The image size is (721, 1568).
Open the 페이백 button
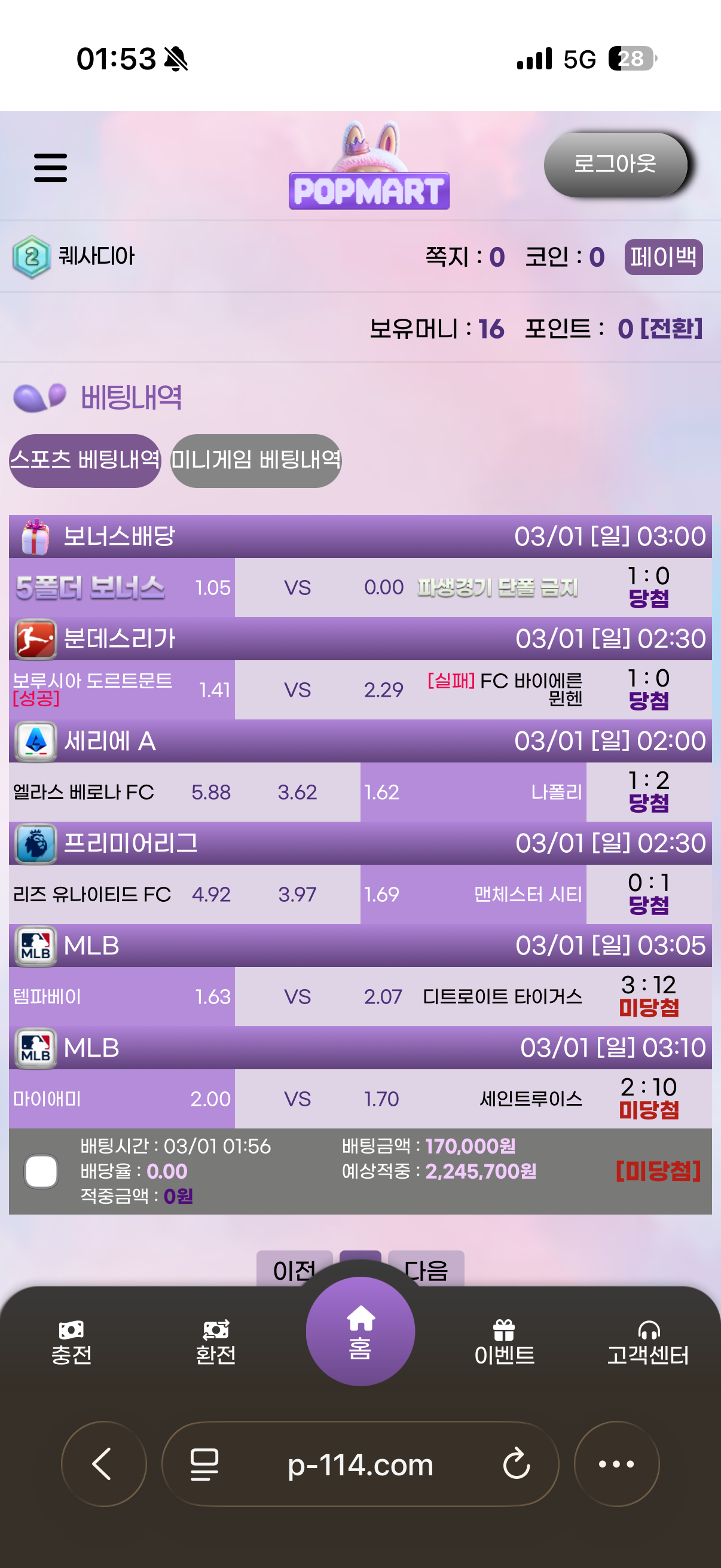662,257
